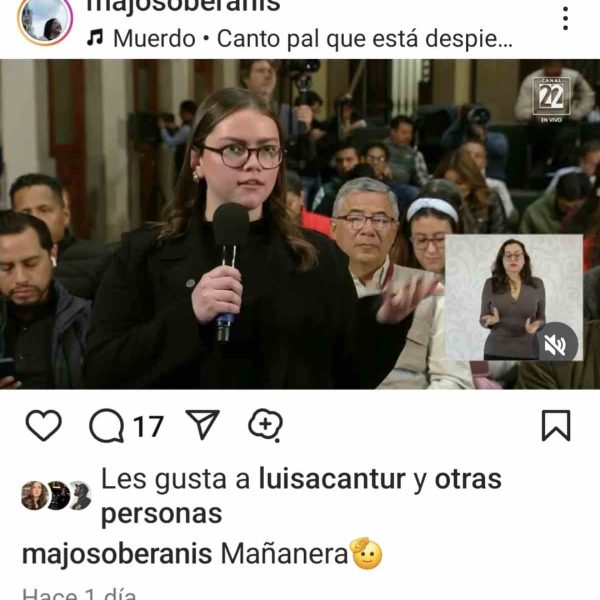The width and height of the screenshot is (600, 600).
Task: Open the Muerdo audio track link
Action: point(300,39)
